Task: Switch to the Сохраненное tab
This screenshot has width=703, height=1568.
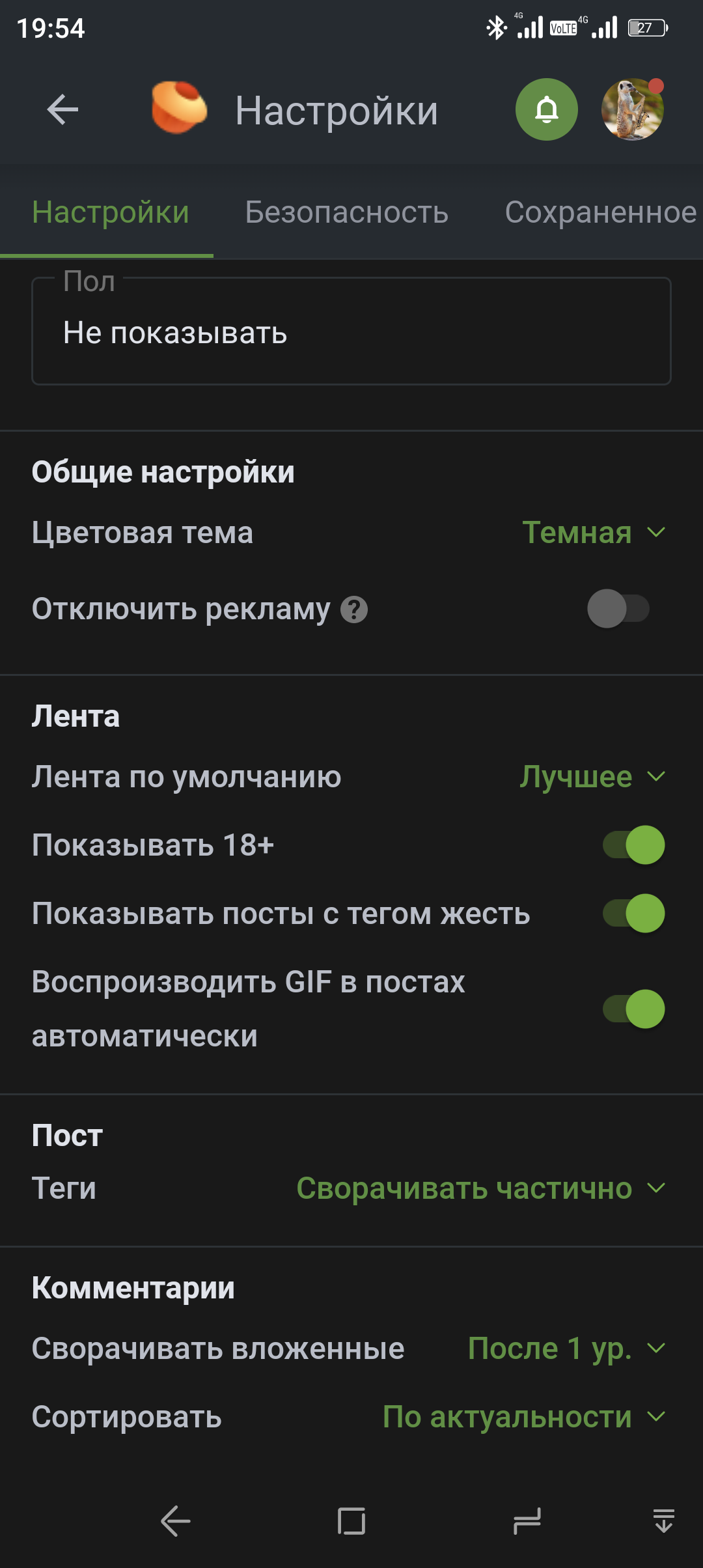Action: [x=600, y=212]
